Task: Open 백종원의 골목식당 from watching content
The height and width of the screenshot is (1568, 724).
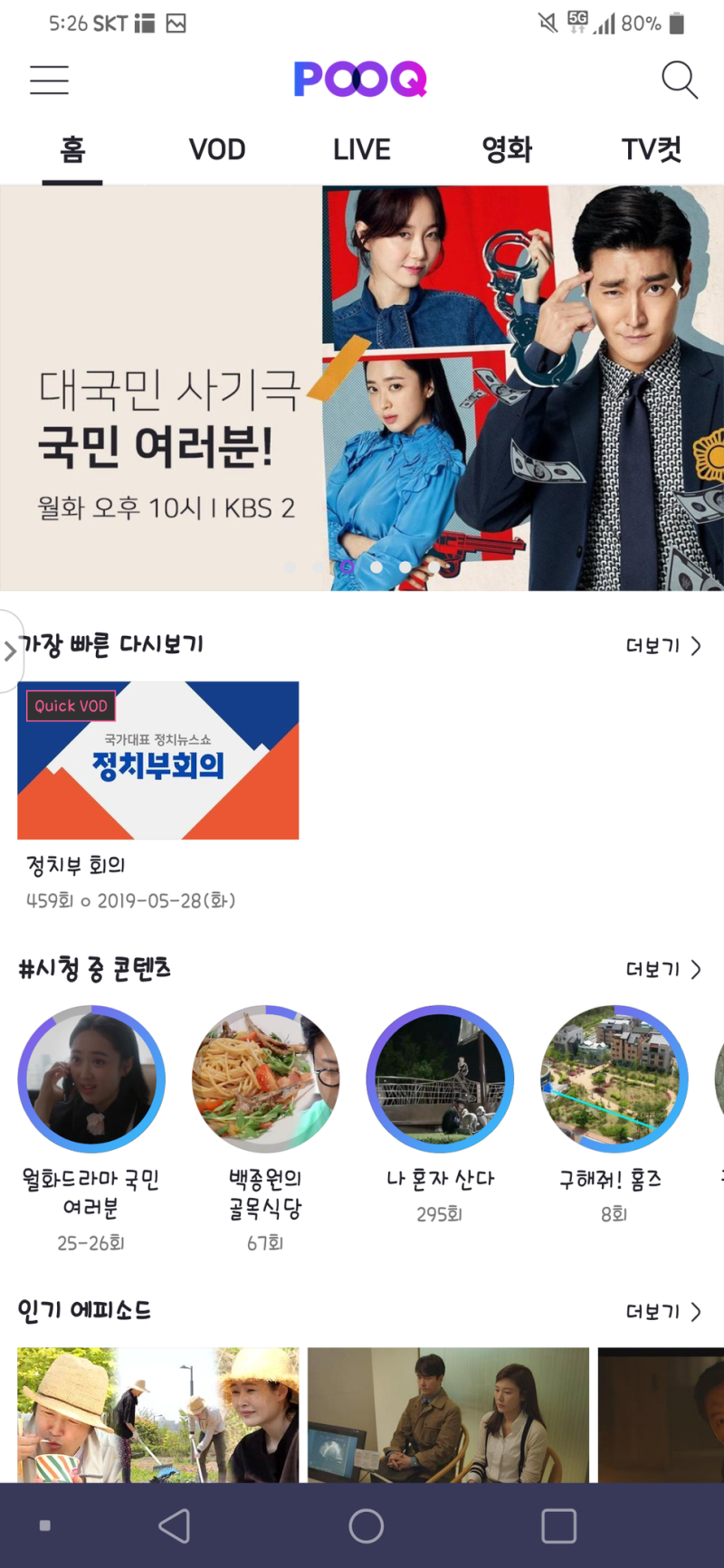Action: click(265, 1079)
